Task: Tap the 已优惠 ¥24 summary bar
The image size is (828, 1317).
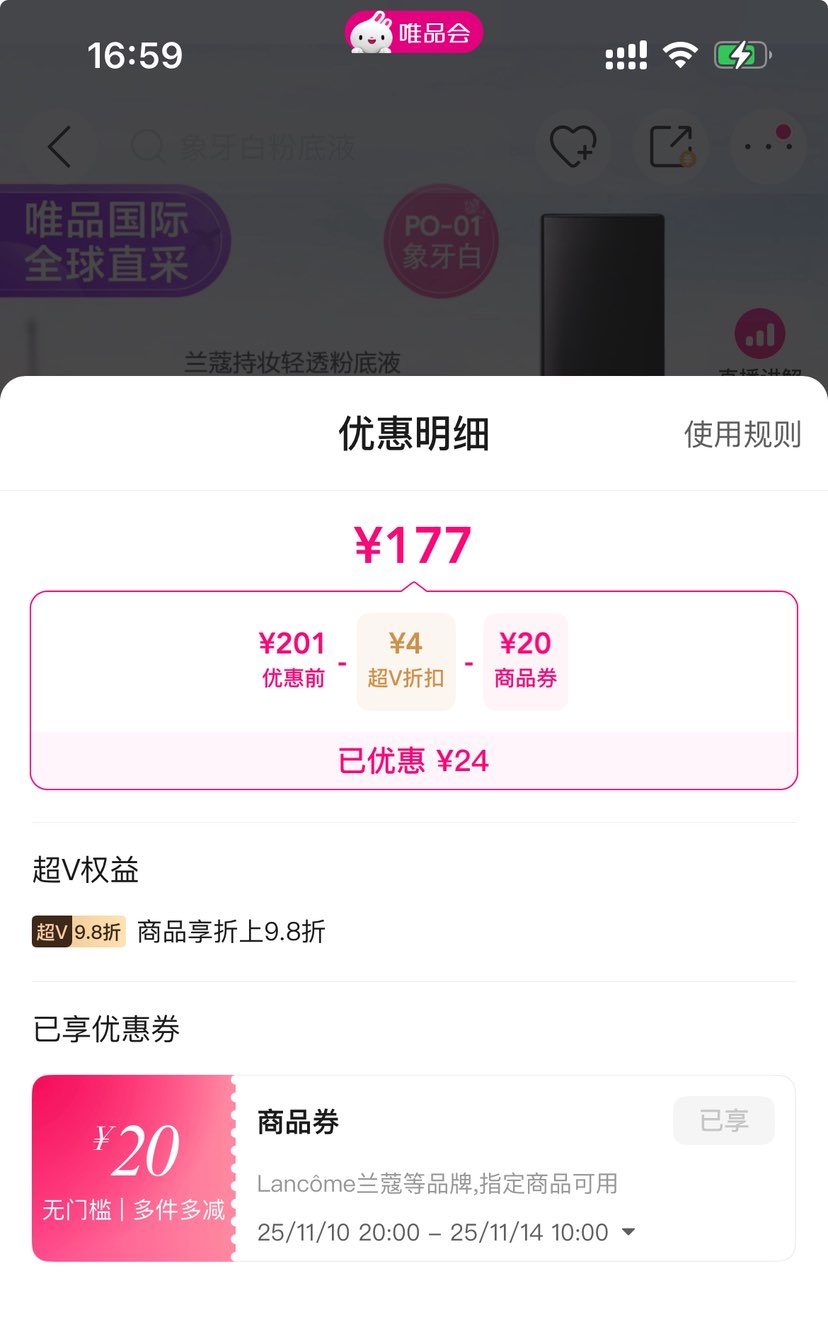Action: pos(414,761)
